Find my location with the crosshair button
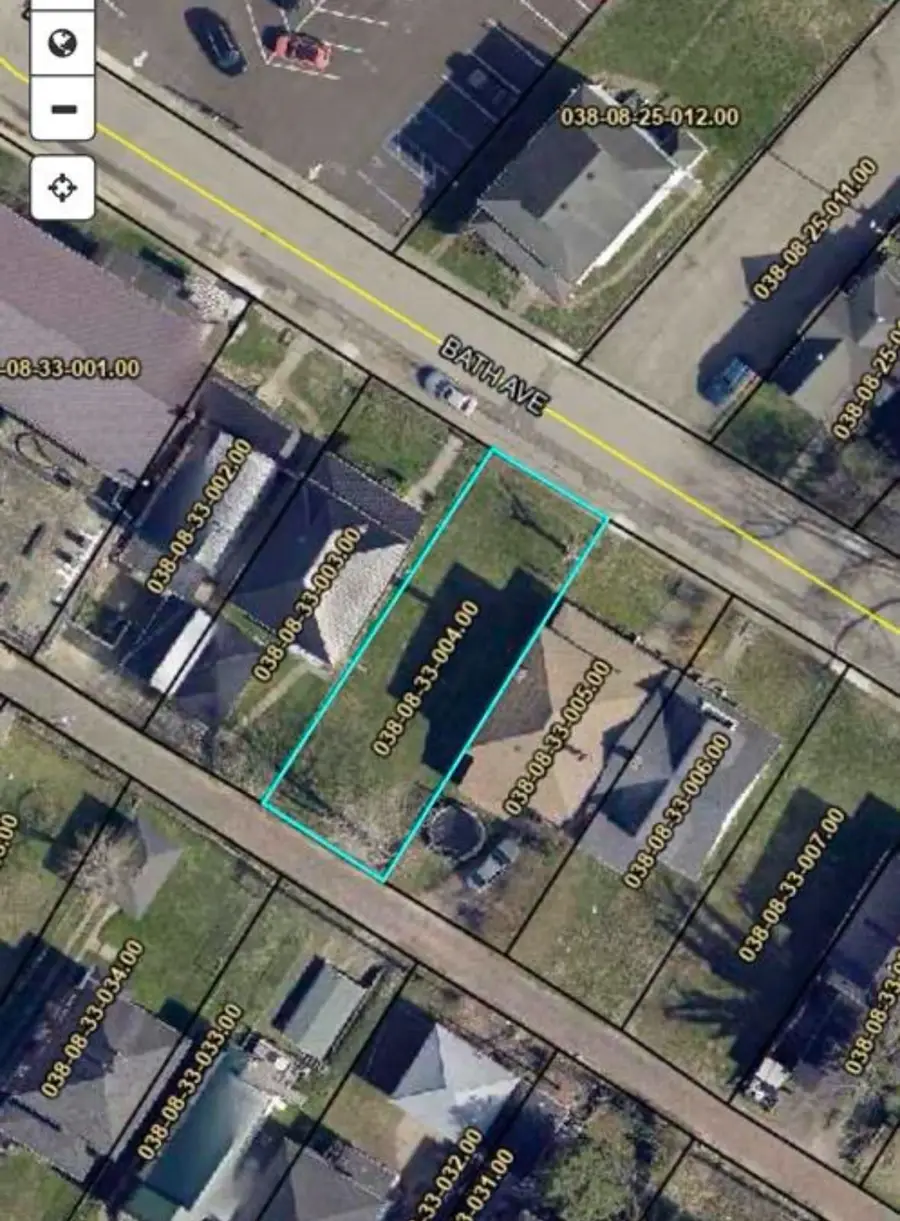Image resolution: width=900 pixels, height=1221 pixels. point(62,187)
